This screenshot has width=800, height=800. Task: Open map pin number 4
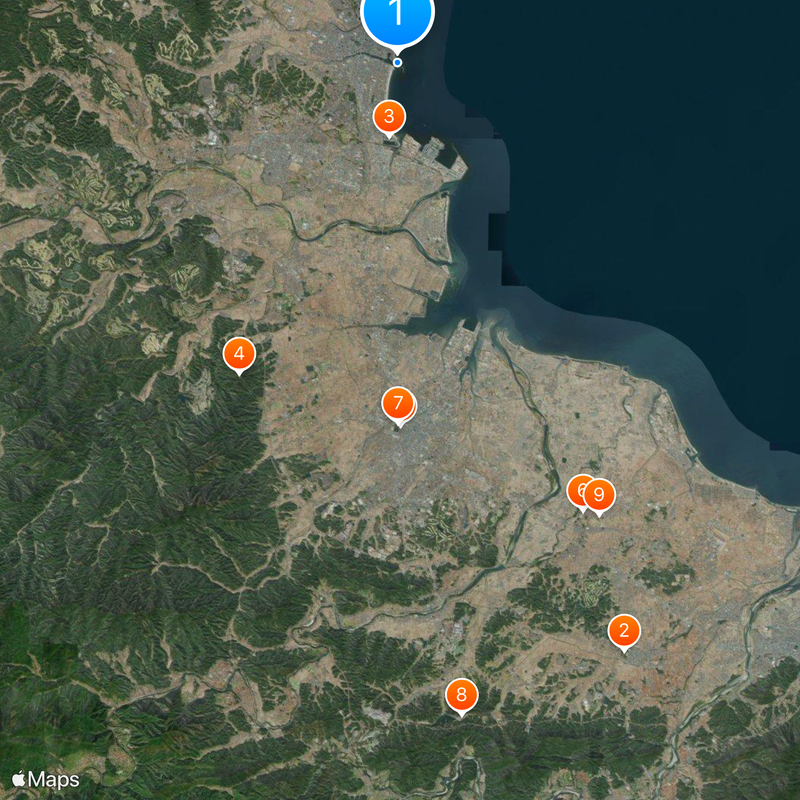coord(239,354)
